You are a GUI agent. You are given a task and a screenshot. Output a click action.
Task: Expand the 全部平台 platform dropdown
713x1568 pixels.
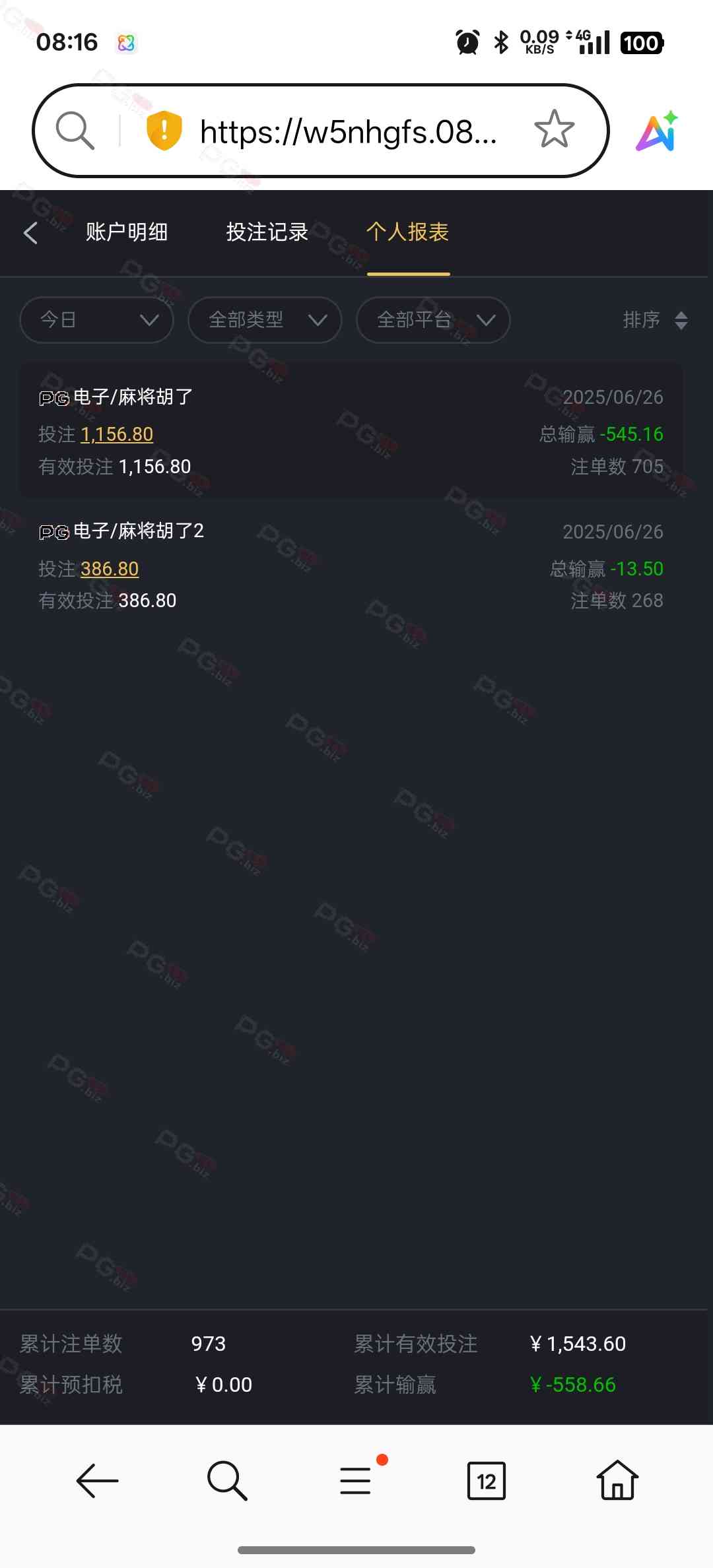tap(433, 320)
